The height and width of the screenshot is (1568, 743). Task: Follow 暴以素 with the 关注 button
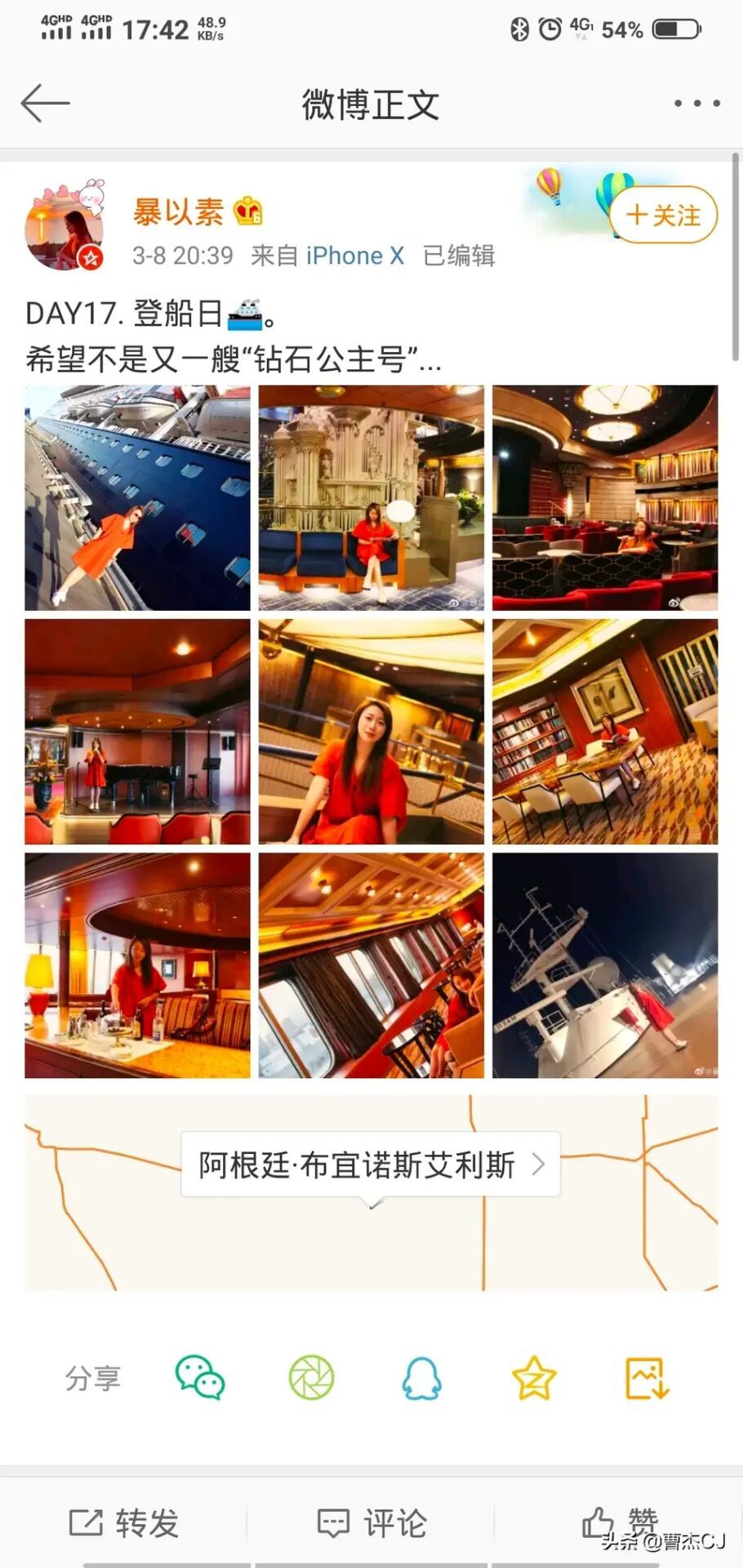click(x=663, y=215)
